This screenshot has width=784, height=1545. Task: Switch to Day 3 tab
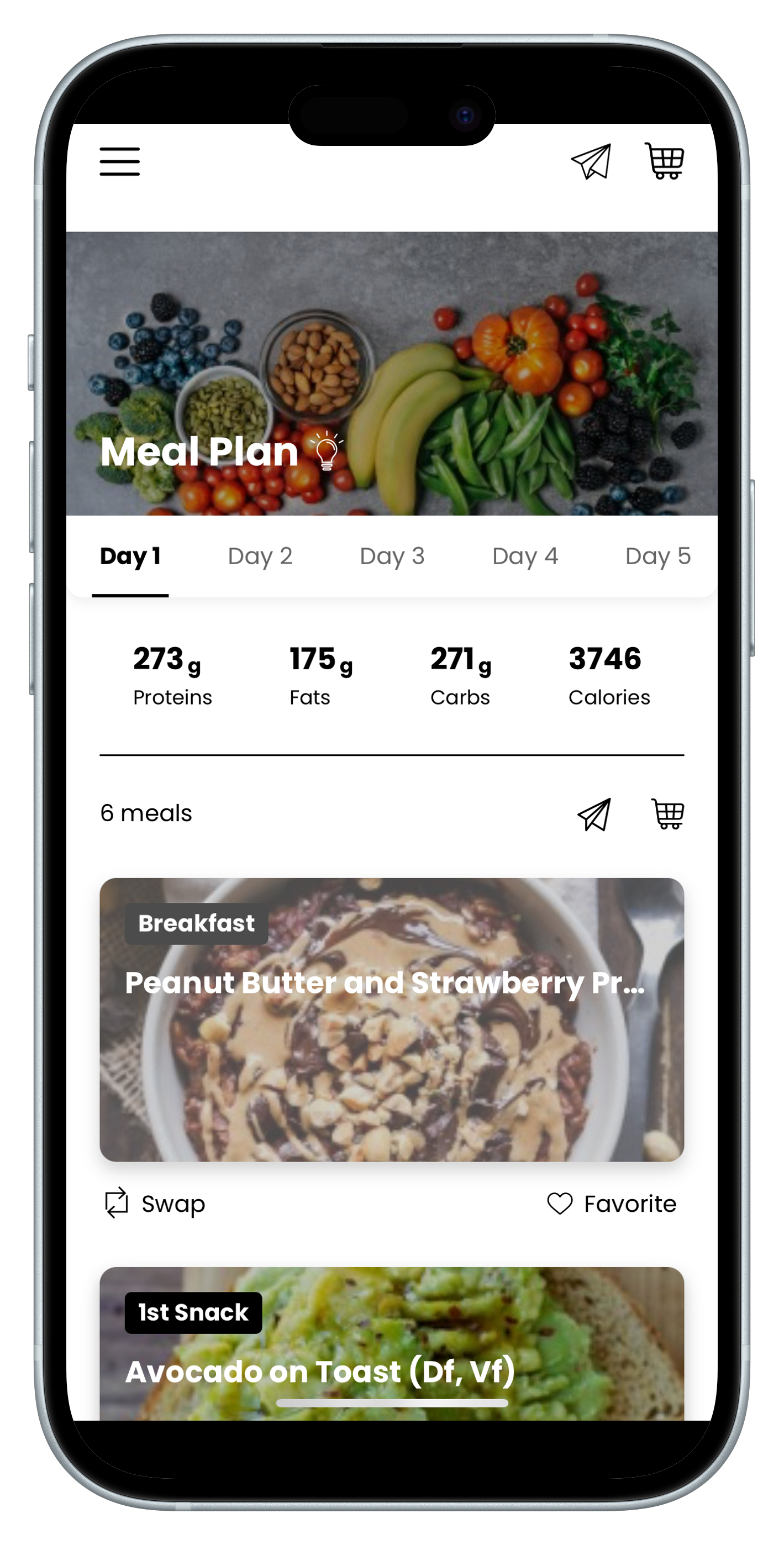[x=392, y=556]
